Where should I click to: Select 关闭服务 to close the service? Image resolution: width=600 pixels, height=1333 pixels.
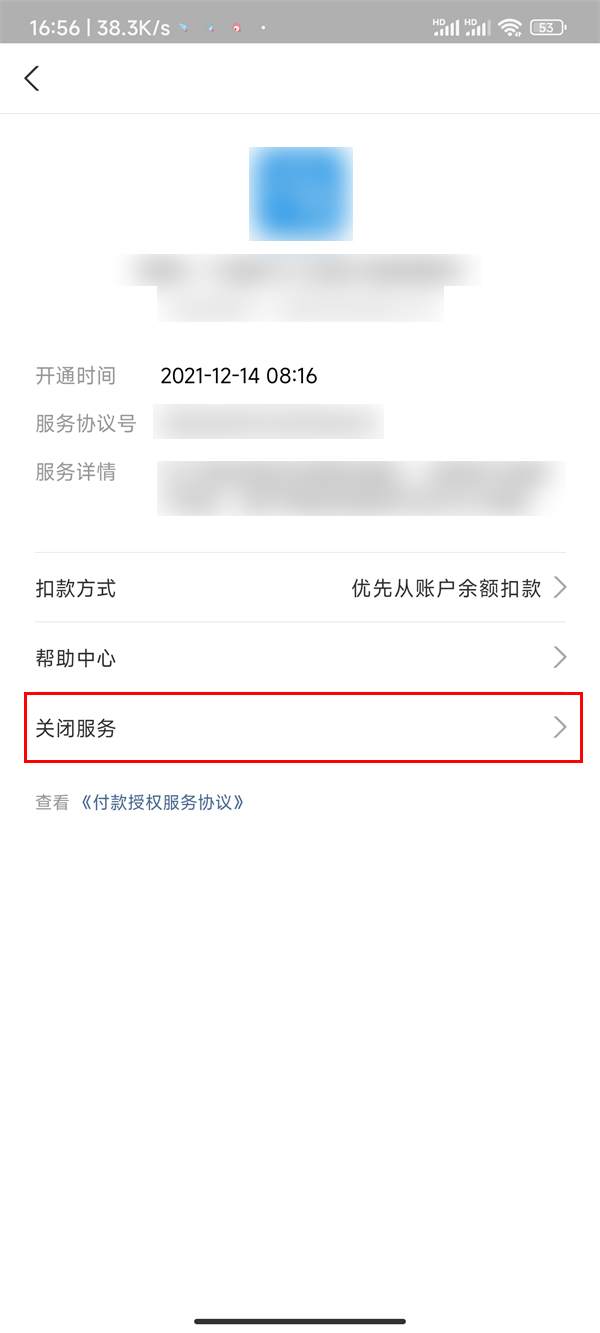300,728
